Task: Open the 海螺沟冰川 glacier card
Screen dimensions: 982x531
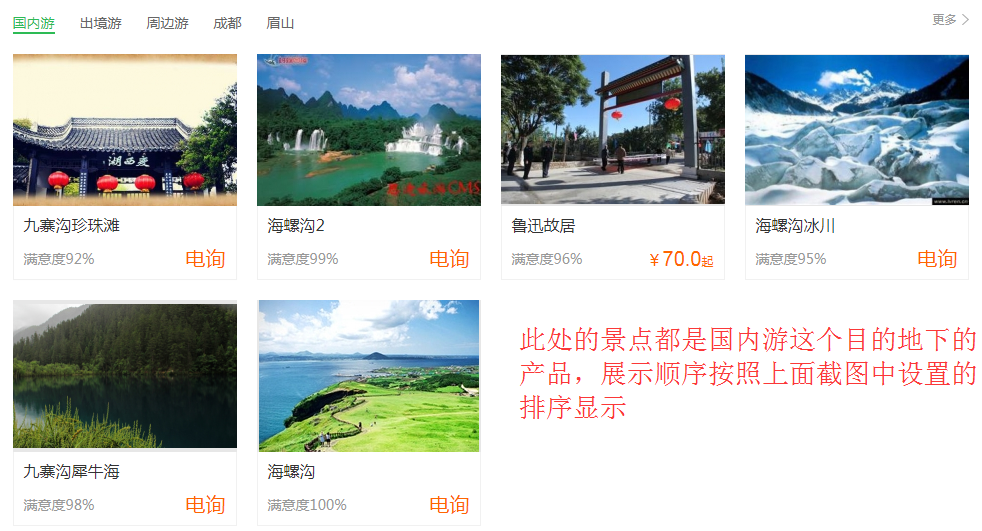Action: click(x=857, y=130)
